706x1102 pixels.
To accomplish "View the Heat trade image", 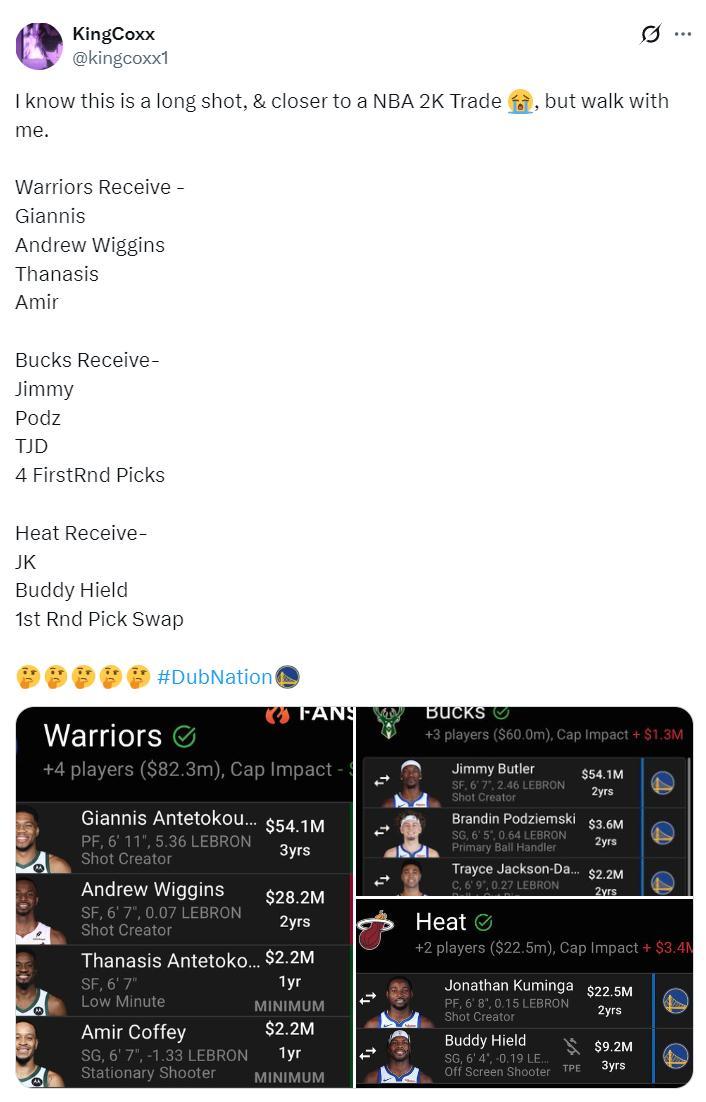I will [524, 993].
